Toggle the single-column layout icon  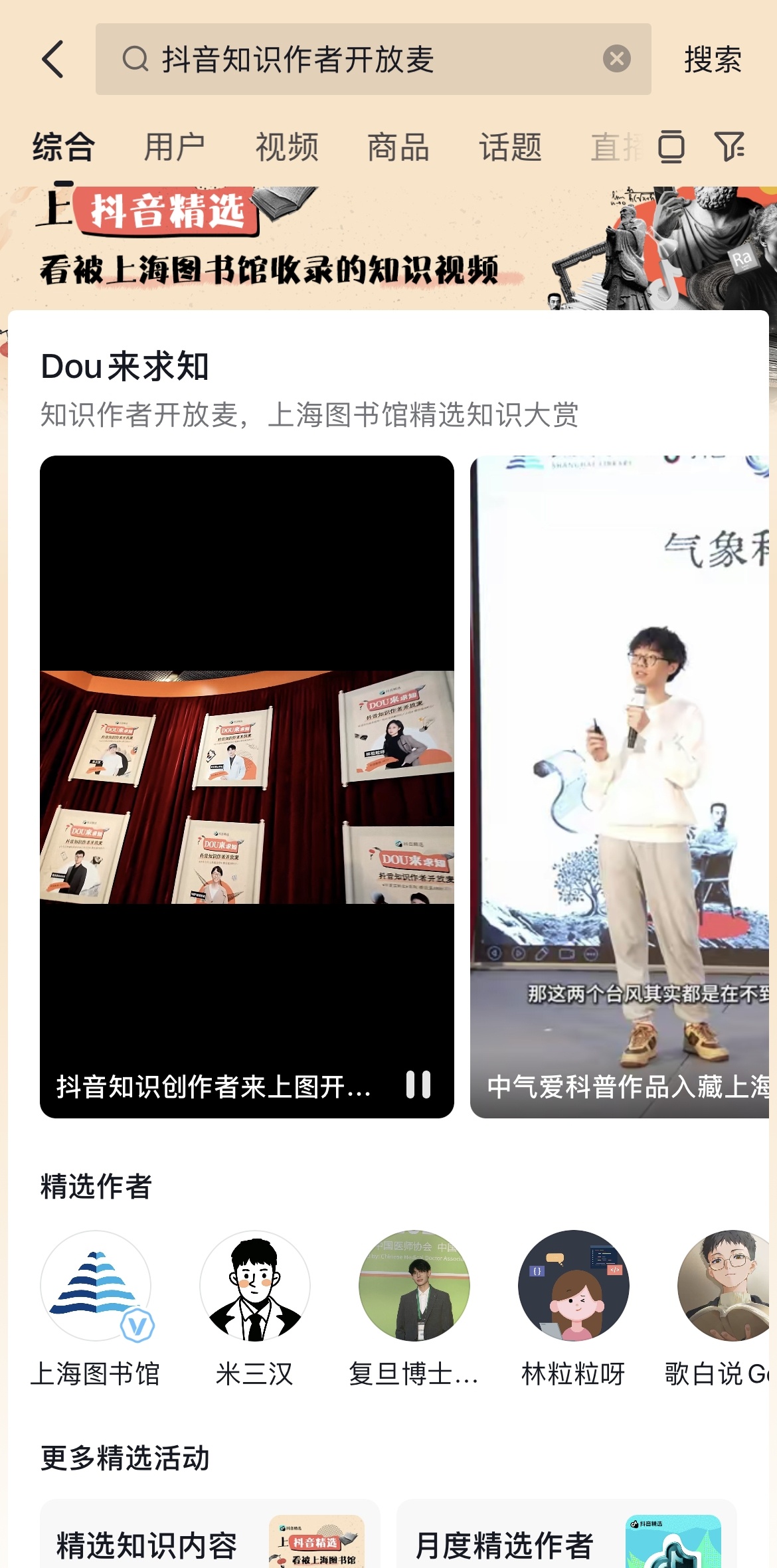(x=671, y=147)
